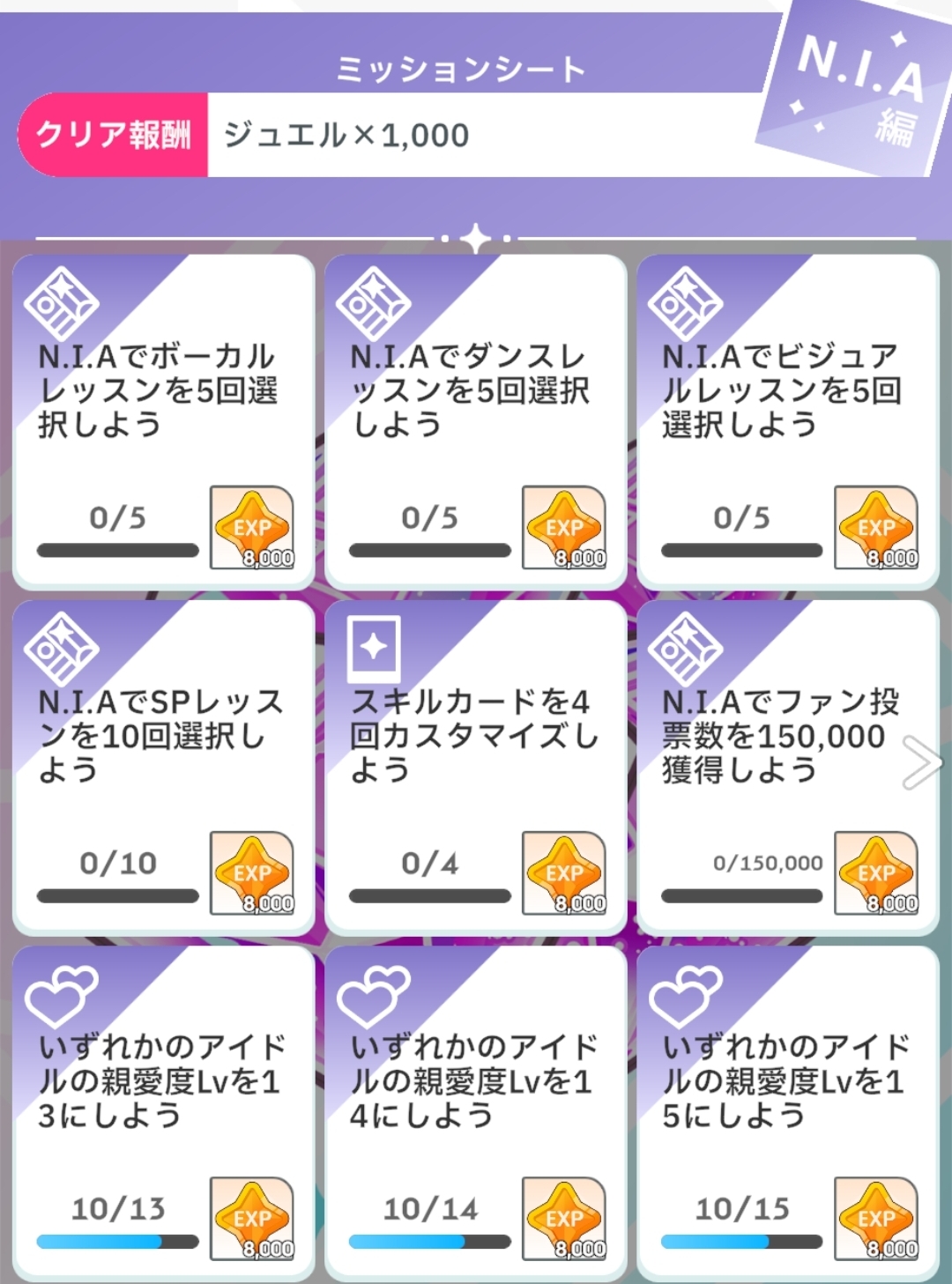Select the N.I.A dance lesson mission card
This screenshot has height=1284, width=952.
(475, 421)
